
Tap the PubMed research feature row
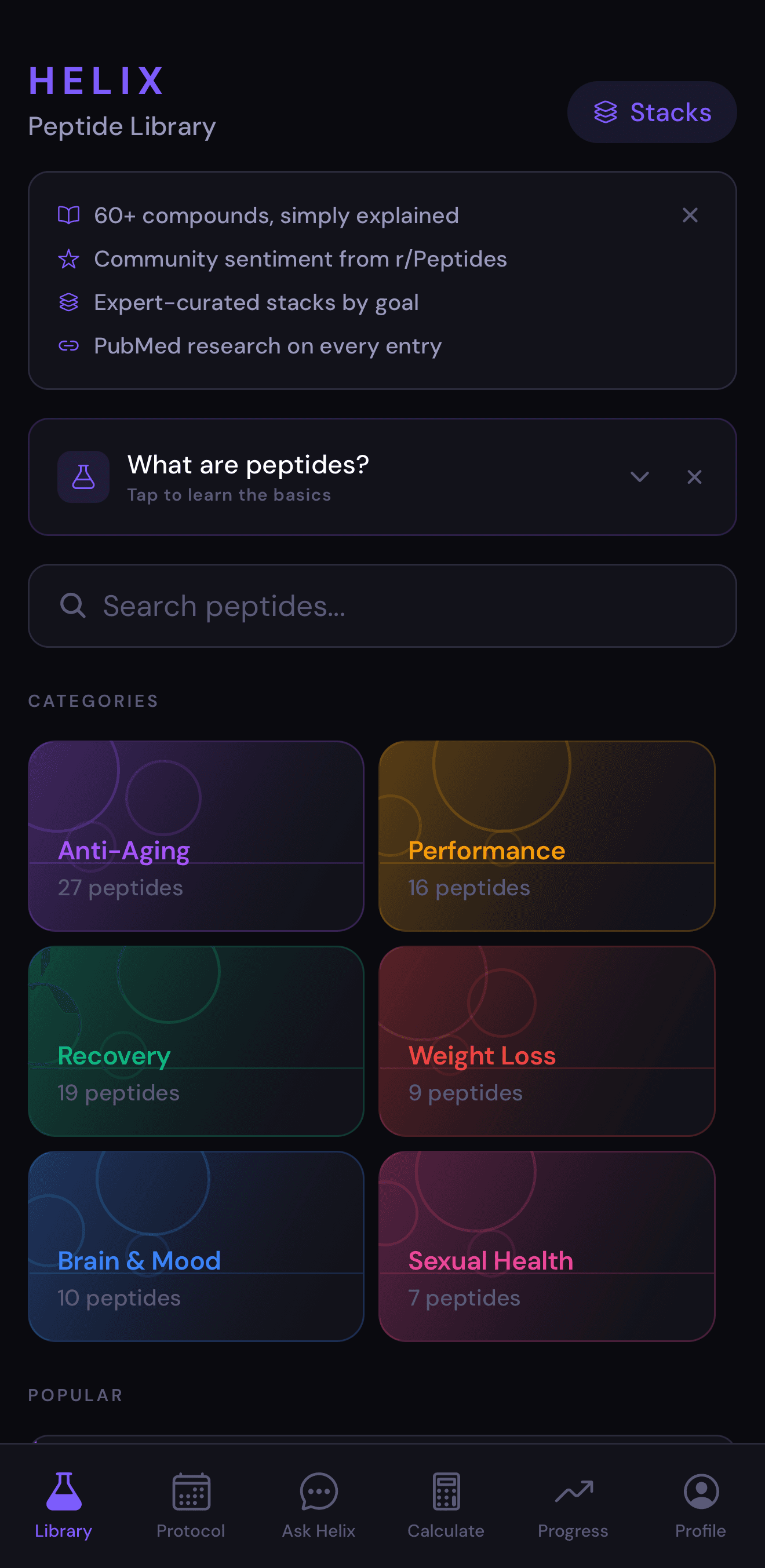coord(268,345)
